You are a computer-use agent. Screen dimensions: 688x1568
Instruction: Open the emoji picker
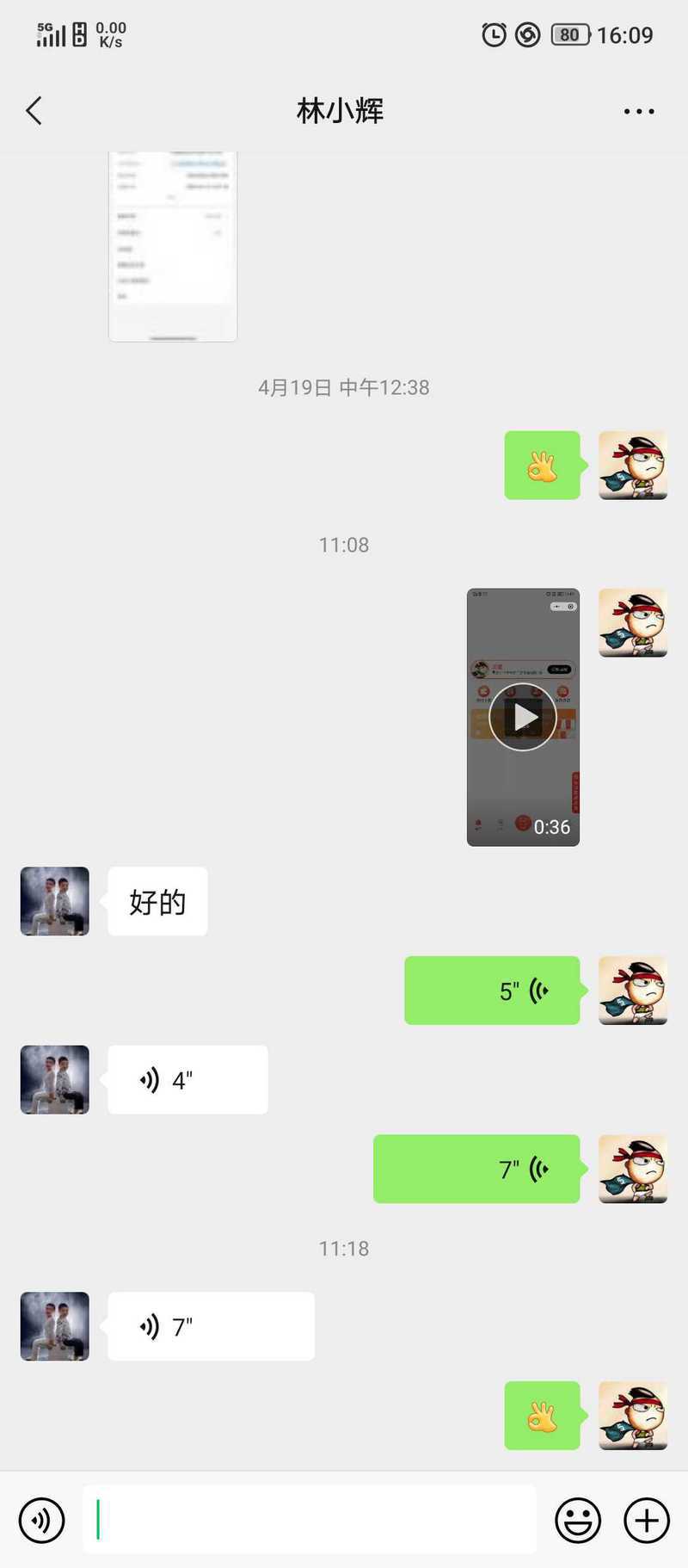578,1521
